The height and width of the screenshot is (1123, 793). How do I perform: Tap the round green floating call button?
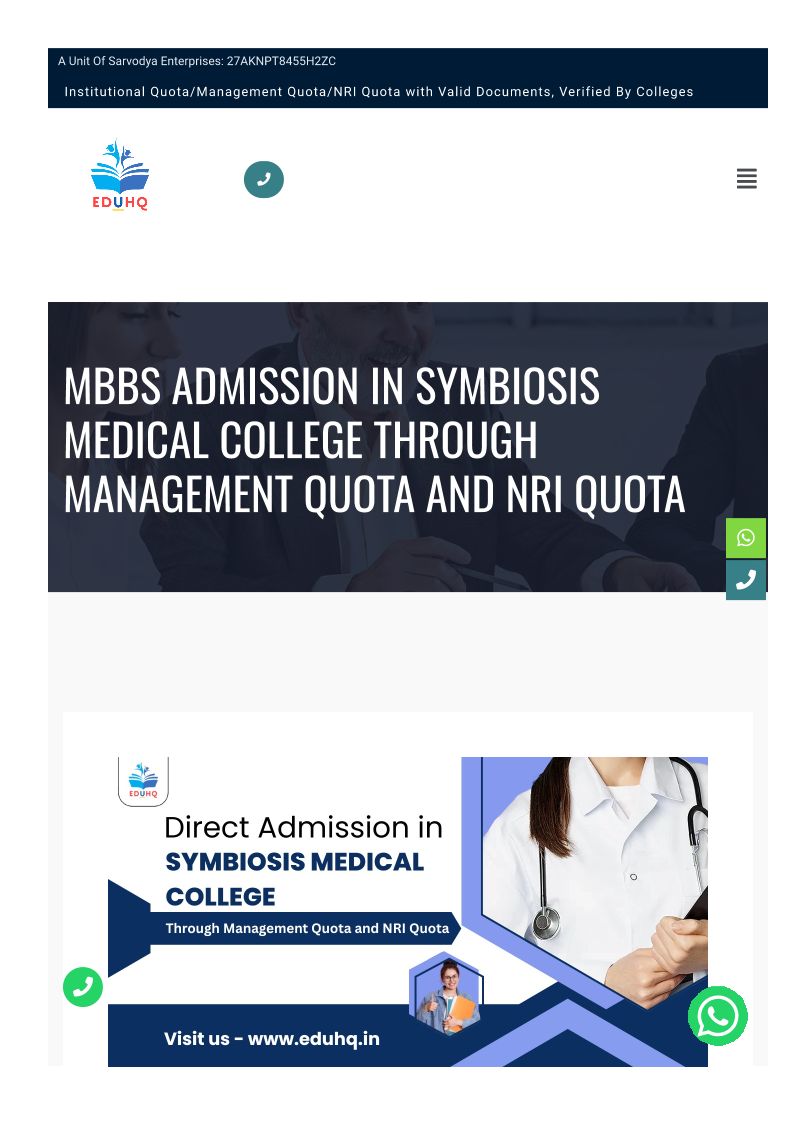[x=83, y=987]
